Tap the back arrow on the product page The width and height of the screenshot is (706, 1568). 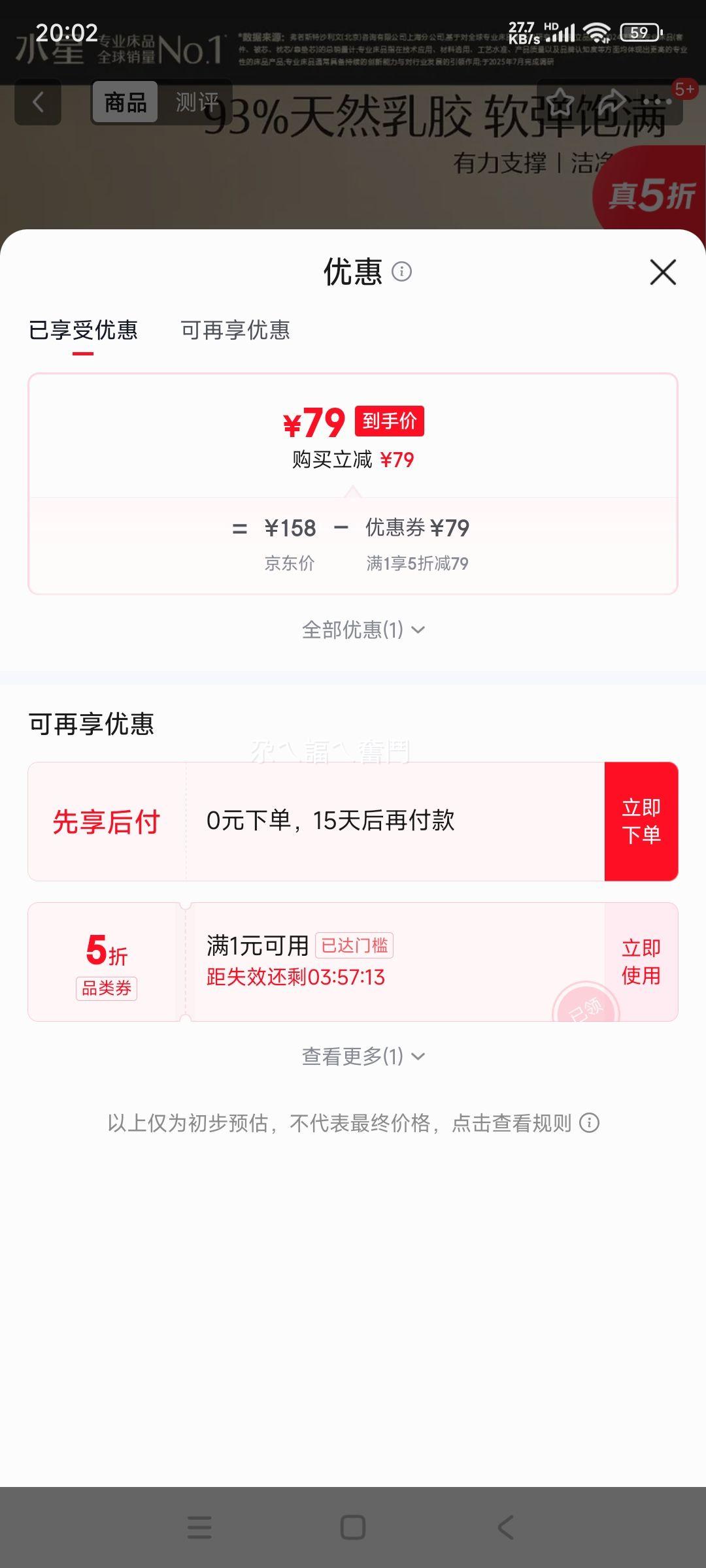[37, 101]
